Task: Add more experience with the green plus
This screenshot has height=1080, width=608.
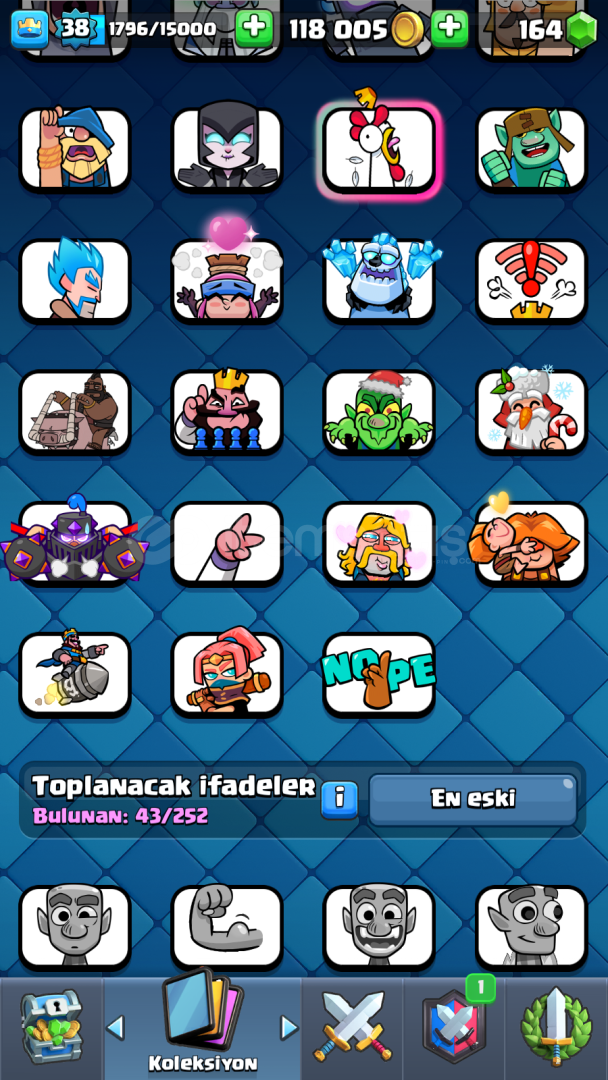Action: pos(254,28)
